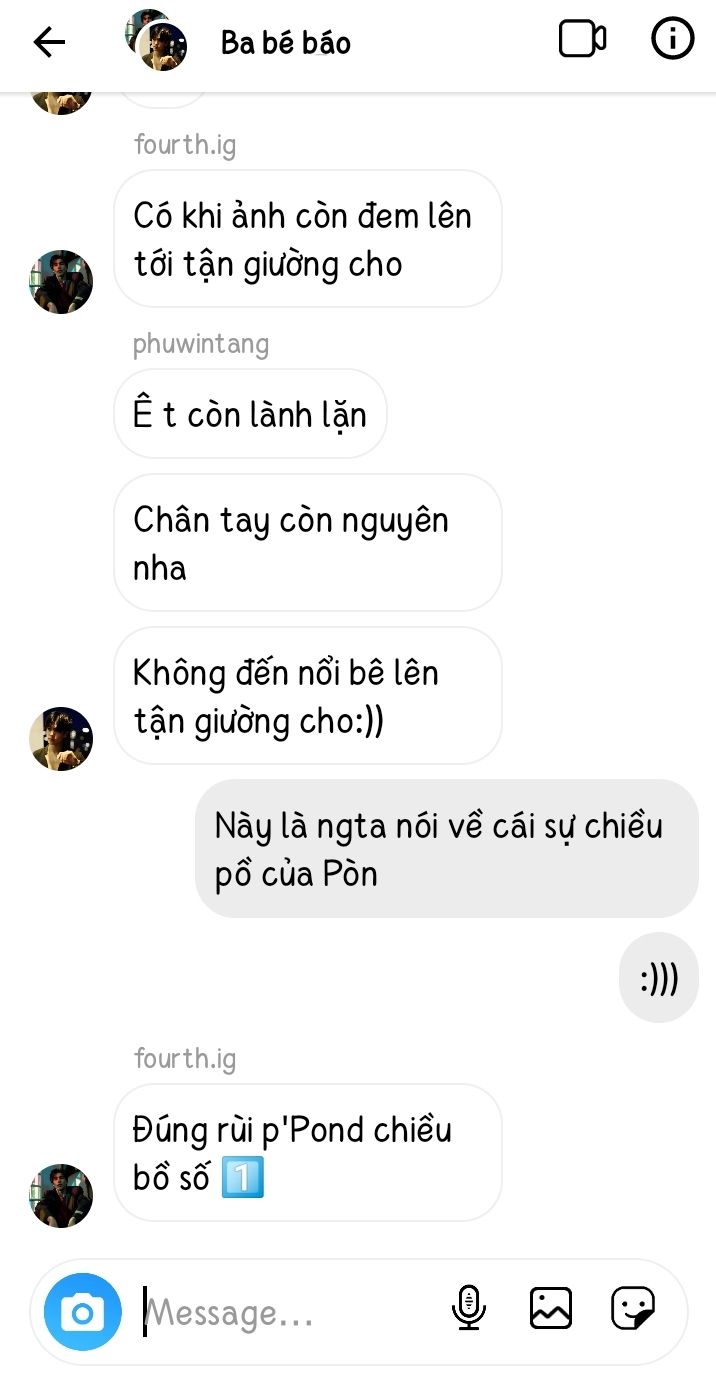
Task: Attach a photo from the gallery
Action: [550, 1309]
